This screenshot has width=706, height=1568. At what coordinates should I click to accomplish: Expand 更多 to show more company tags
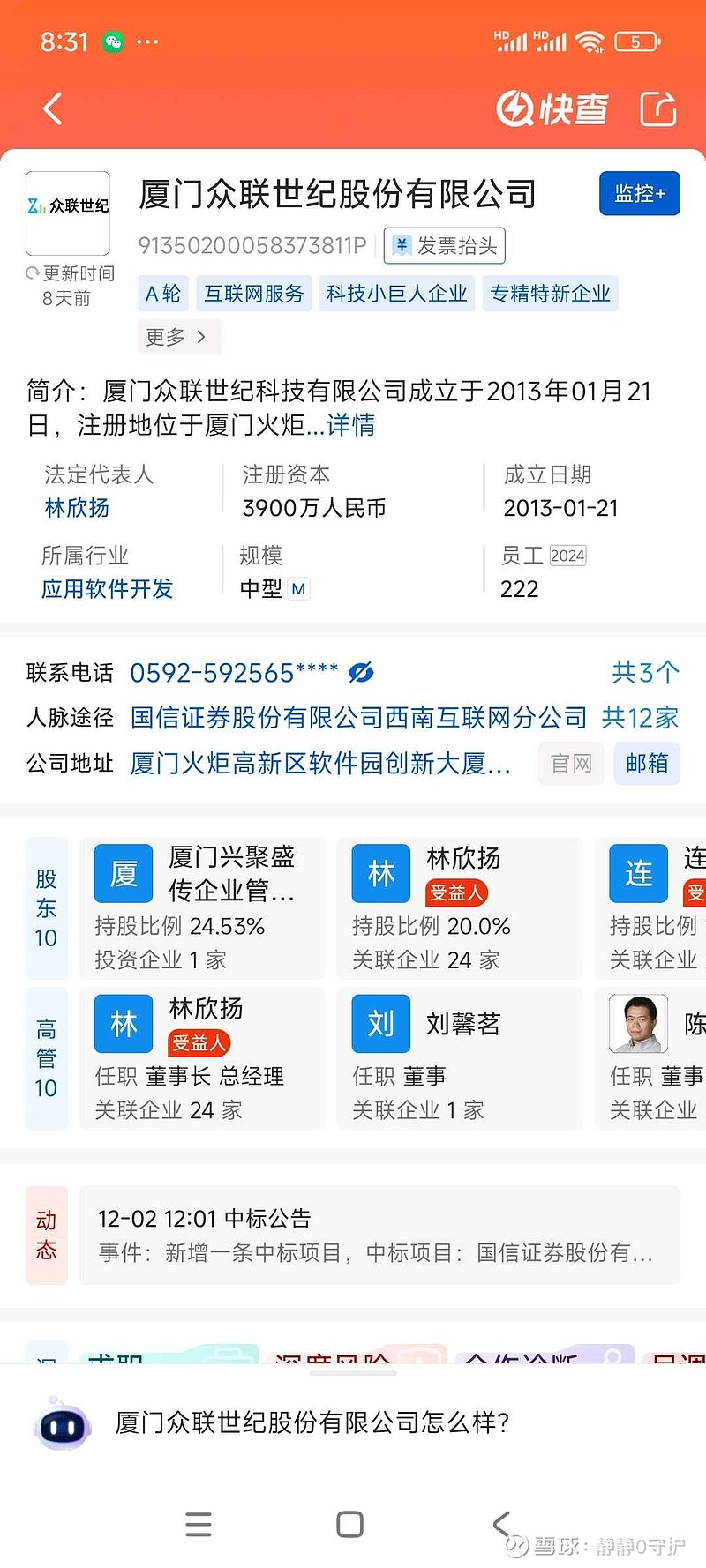(178, 337)
